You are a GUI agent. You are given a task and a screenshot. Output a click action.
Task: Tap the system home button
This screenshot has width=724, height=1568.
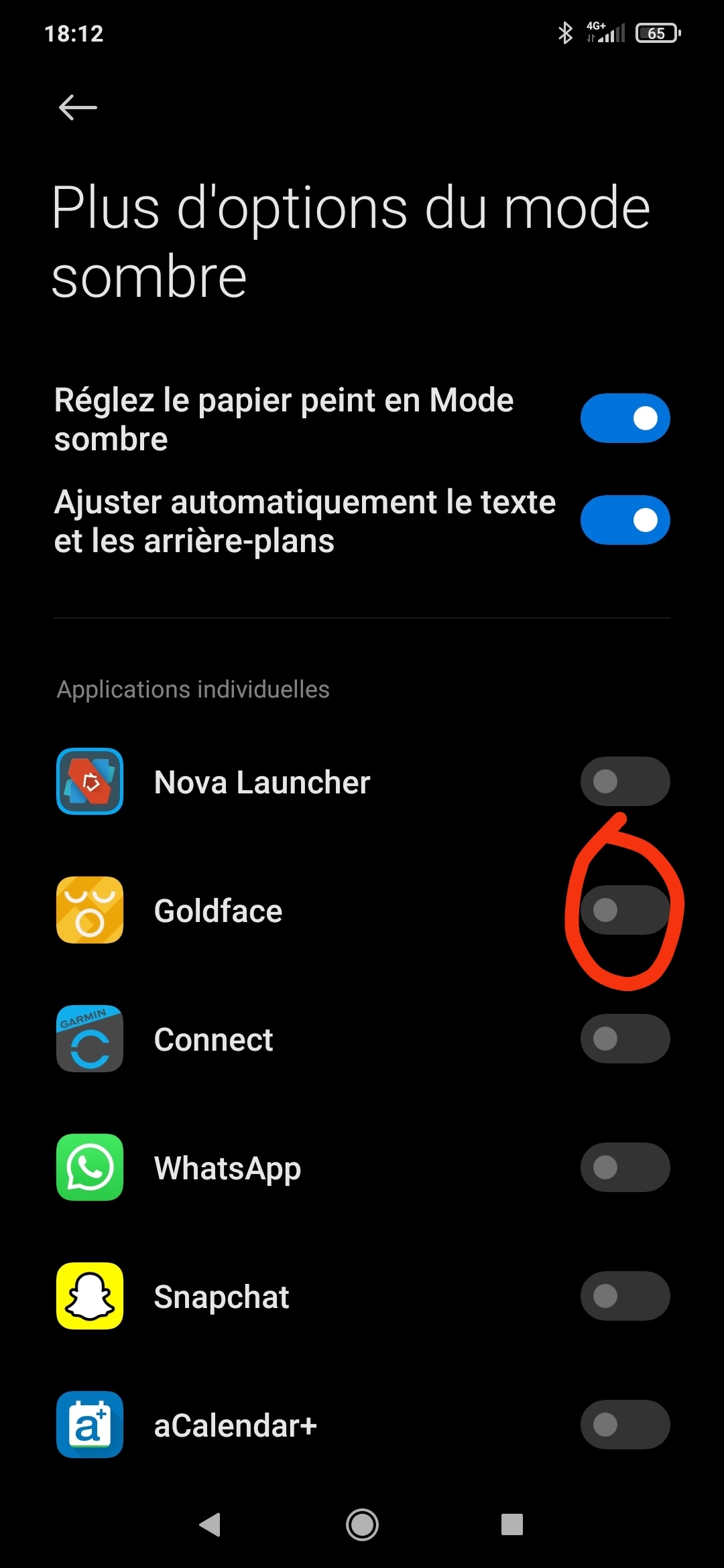tap(362, 1525)
